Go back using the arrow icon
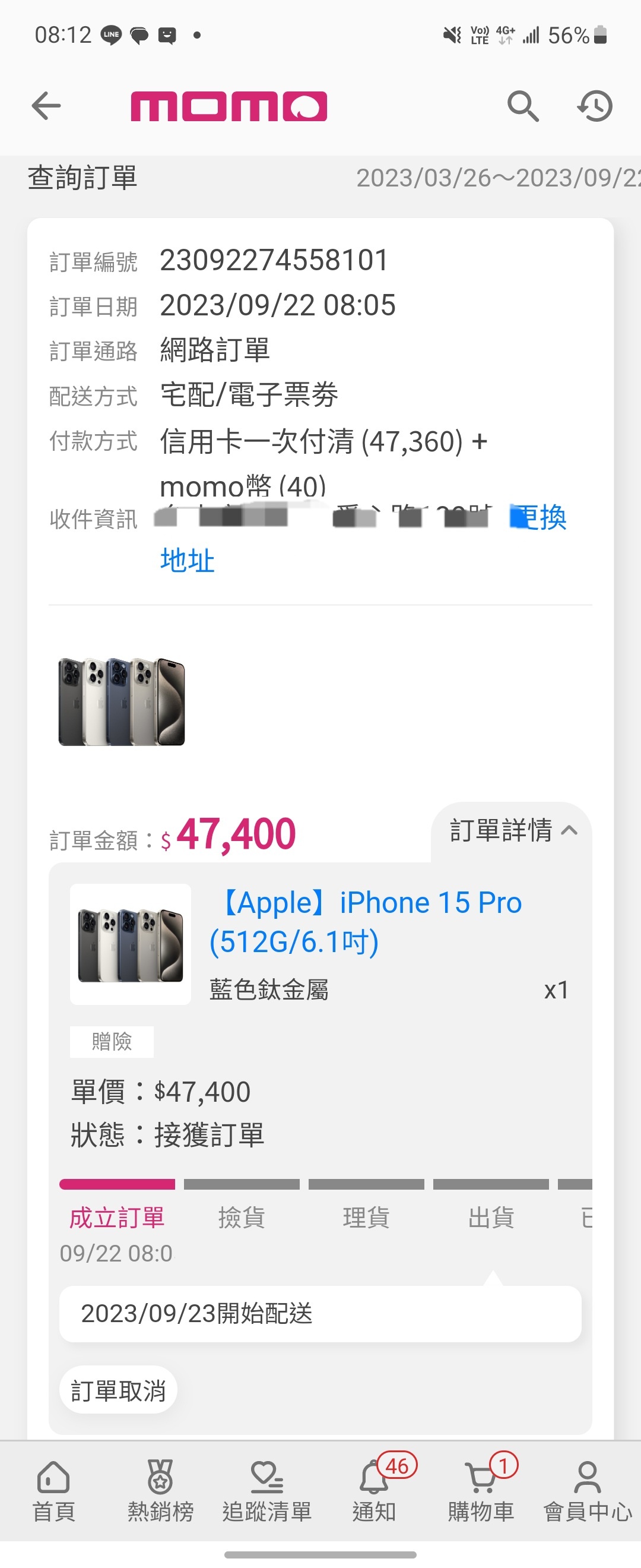The image size is (641, 1568). point(46,106)
